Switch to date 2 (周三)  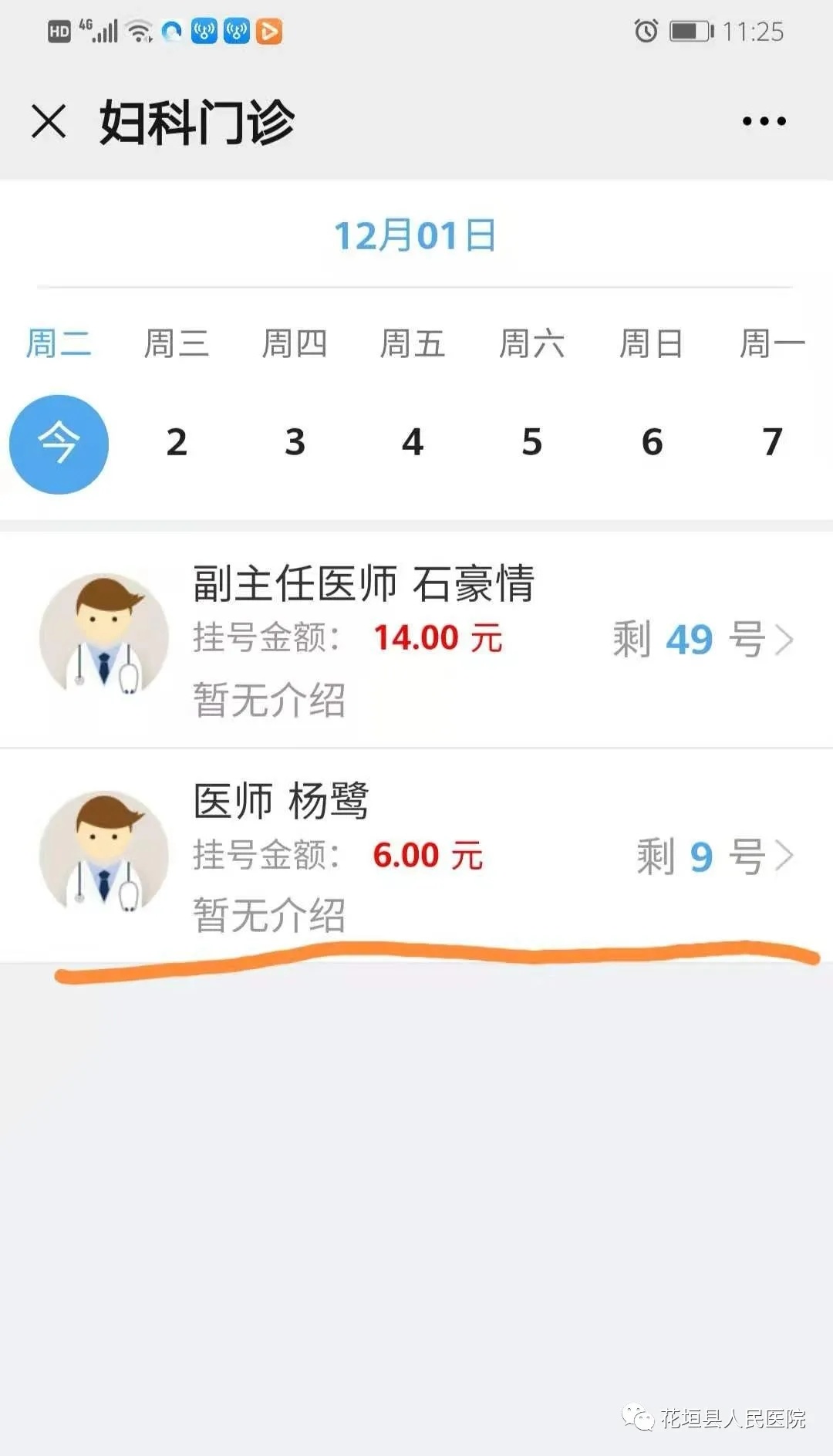(x=177, y=442)
